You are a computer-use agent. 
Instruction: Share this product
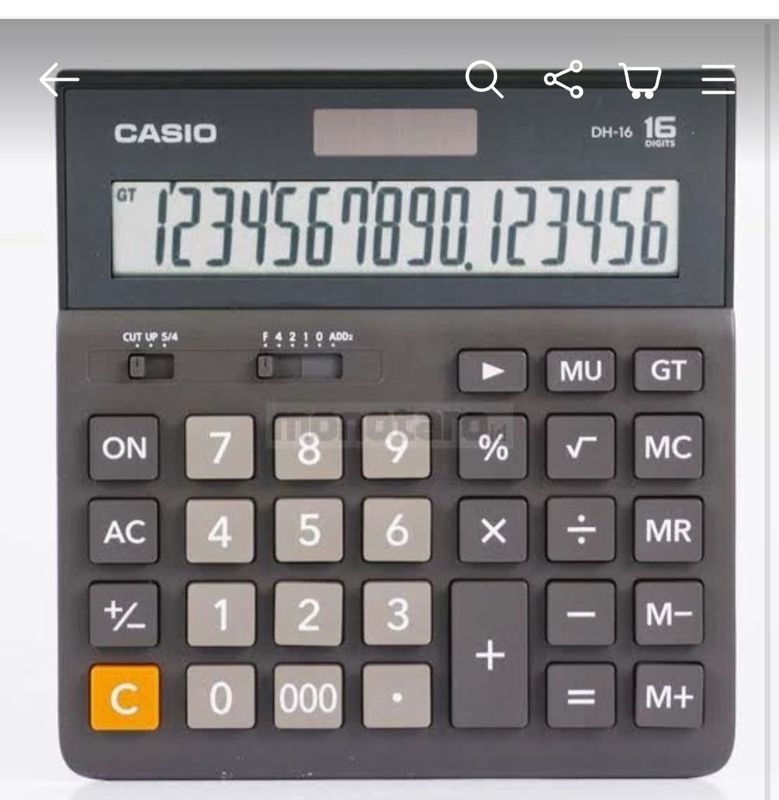(564, 79)
